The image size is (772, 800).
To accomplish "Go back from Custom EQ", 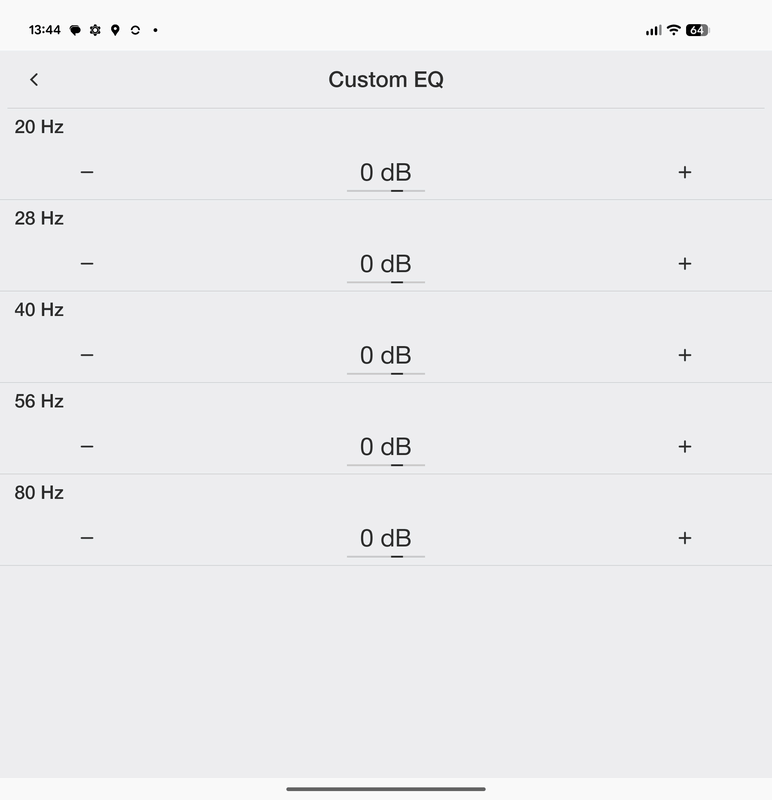I will (34, 79).
